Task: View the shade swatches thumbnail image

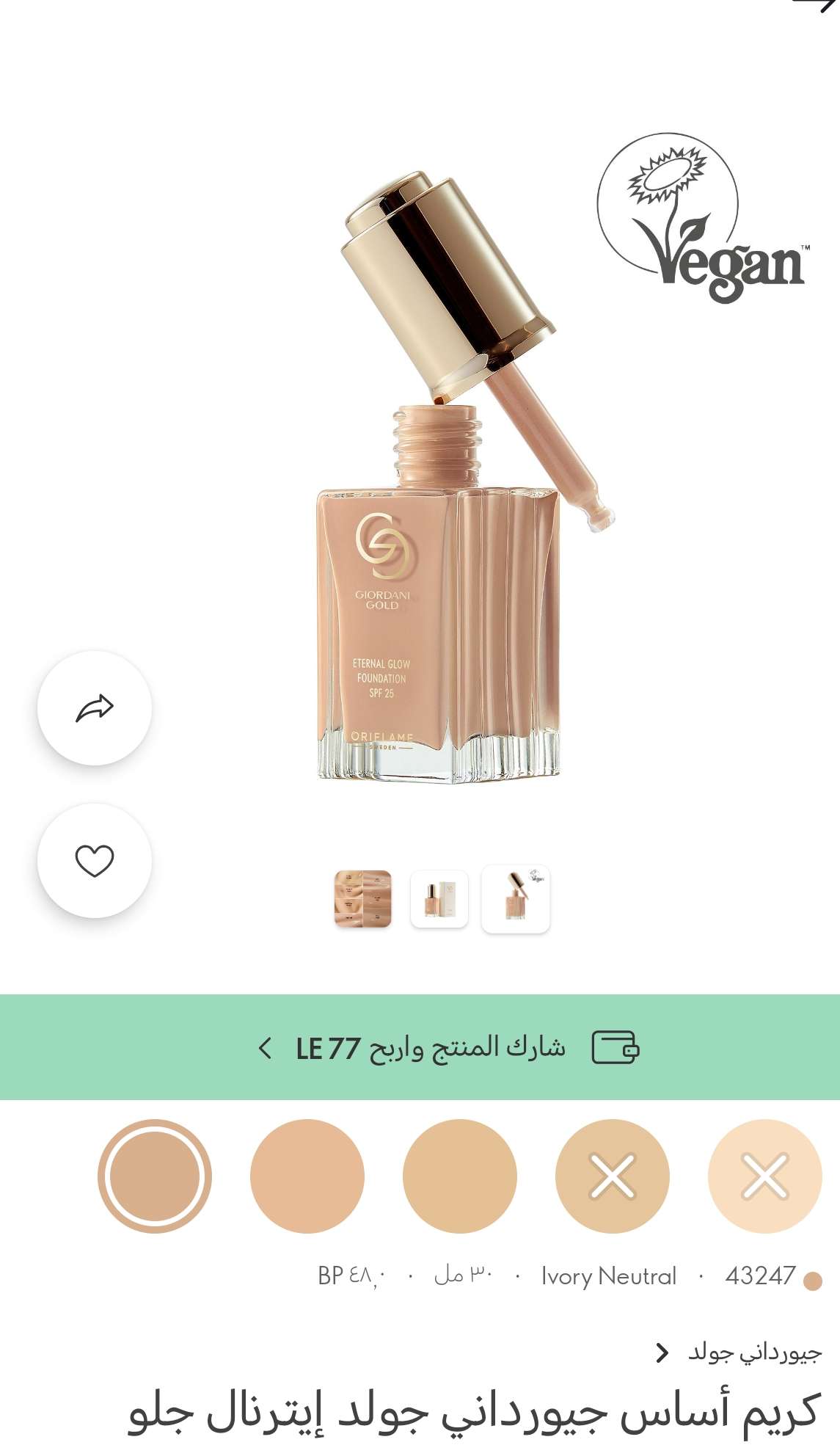Action: pyautogui.click(x=363, y=899)
